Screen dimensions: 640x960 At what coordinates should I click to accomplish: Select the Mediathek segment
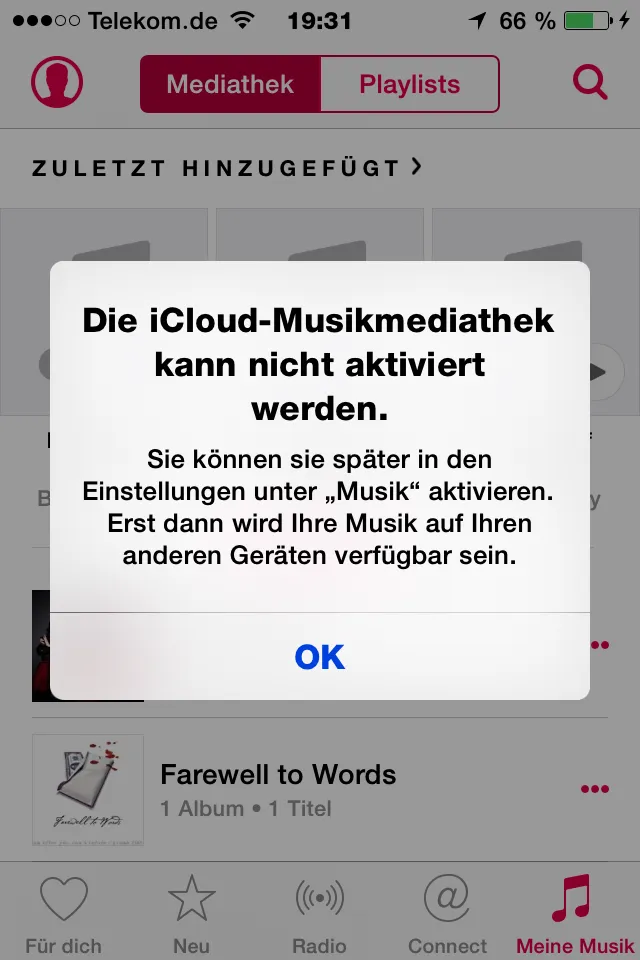[x=230, y=84]
